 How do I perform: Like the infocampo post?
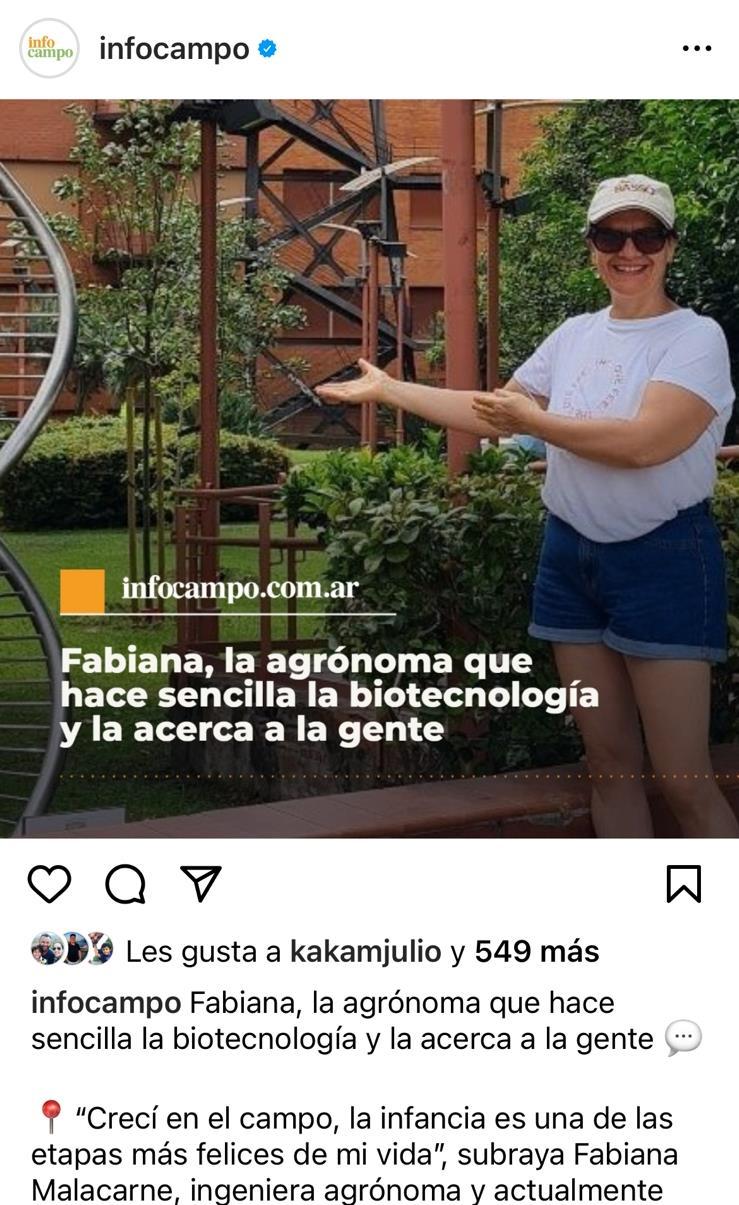point(49,884)
